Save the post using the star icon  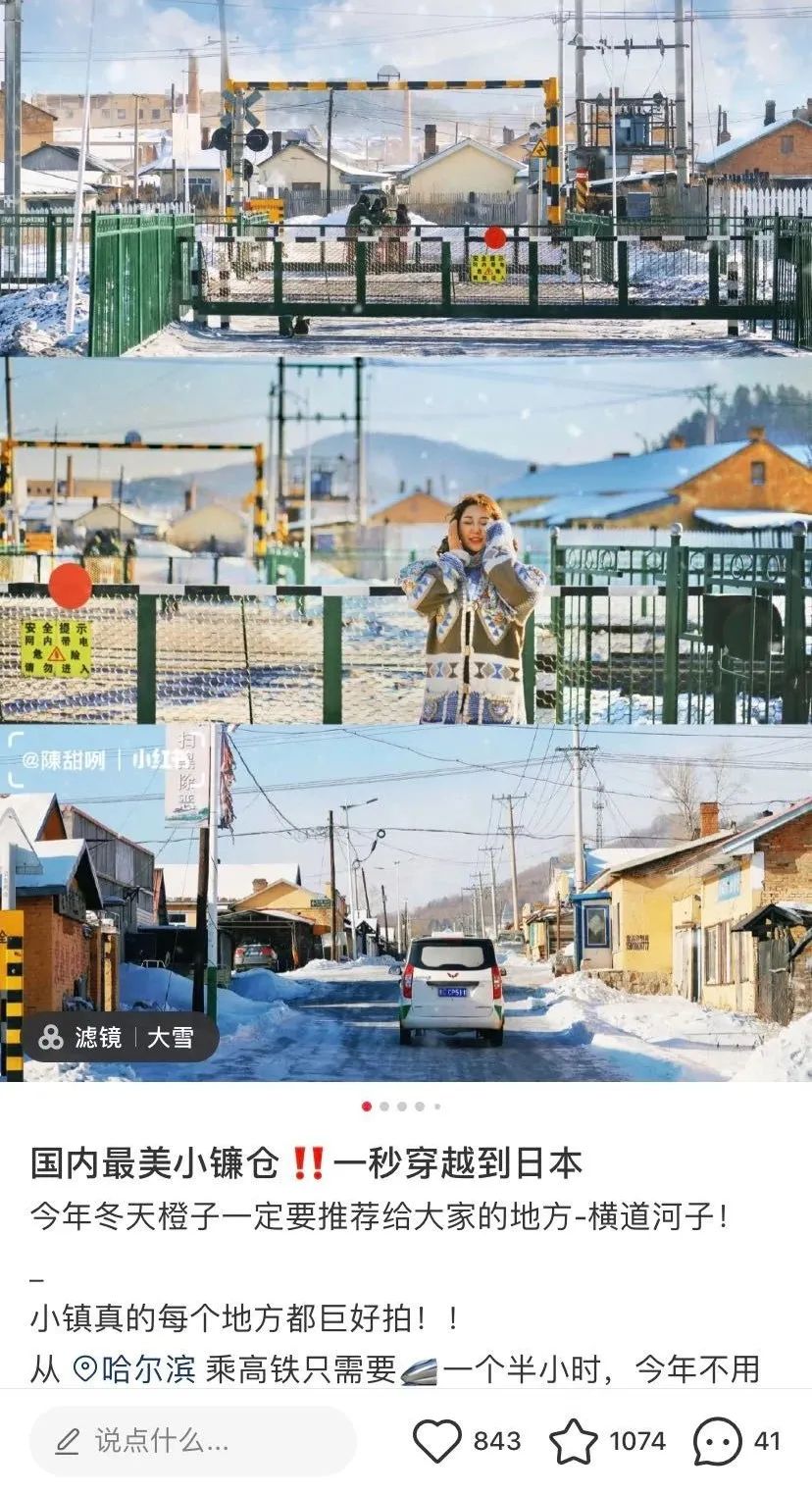(x=574, y=1441)
